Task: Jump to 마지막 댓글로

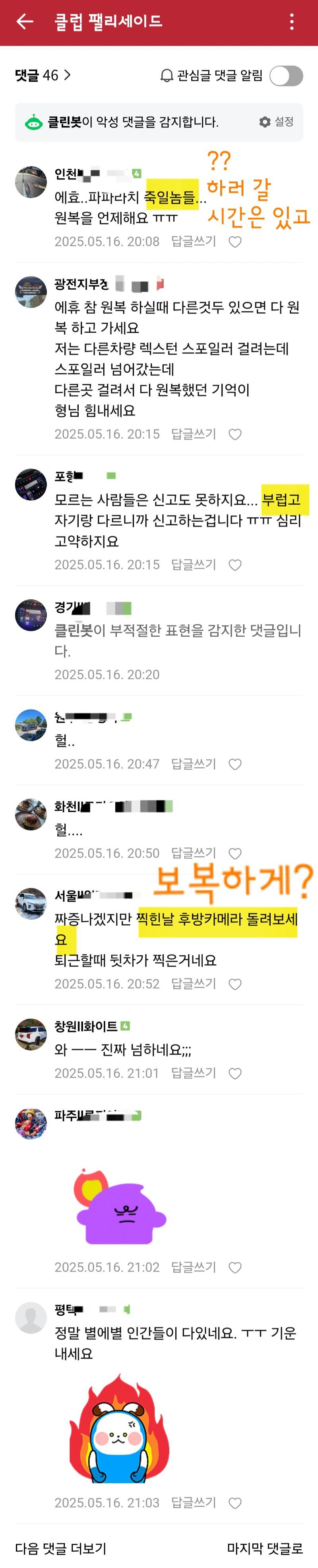Action: tap(264, 1548)
